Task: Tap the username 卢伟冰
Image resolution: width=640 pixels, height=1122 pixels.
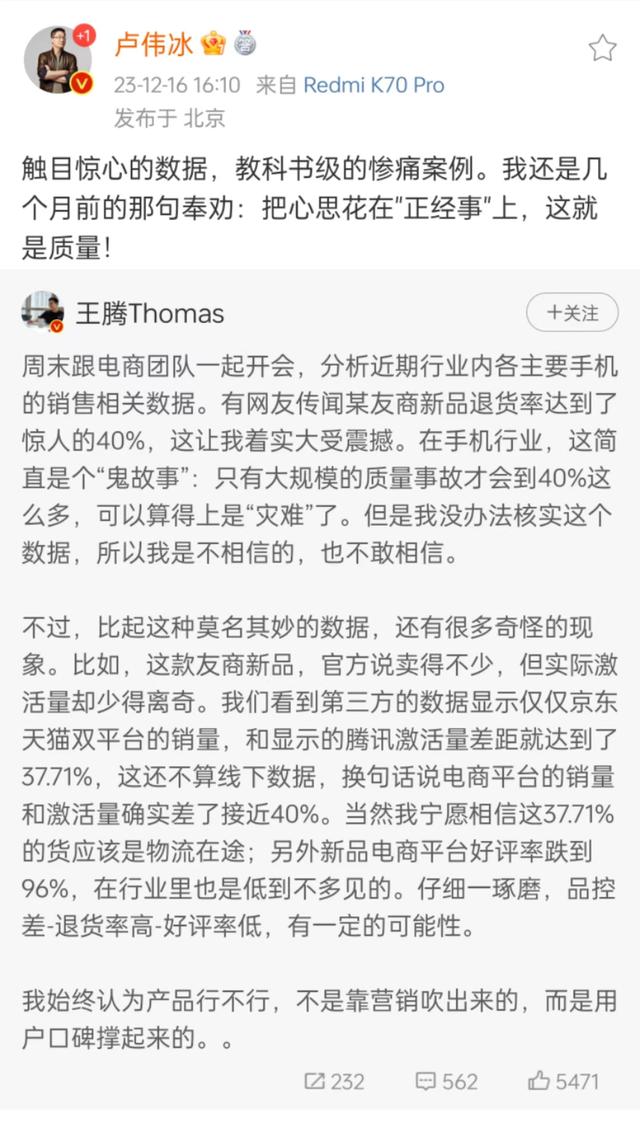Action: [x=155, y=46]
